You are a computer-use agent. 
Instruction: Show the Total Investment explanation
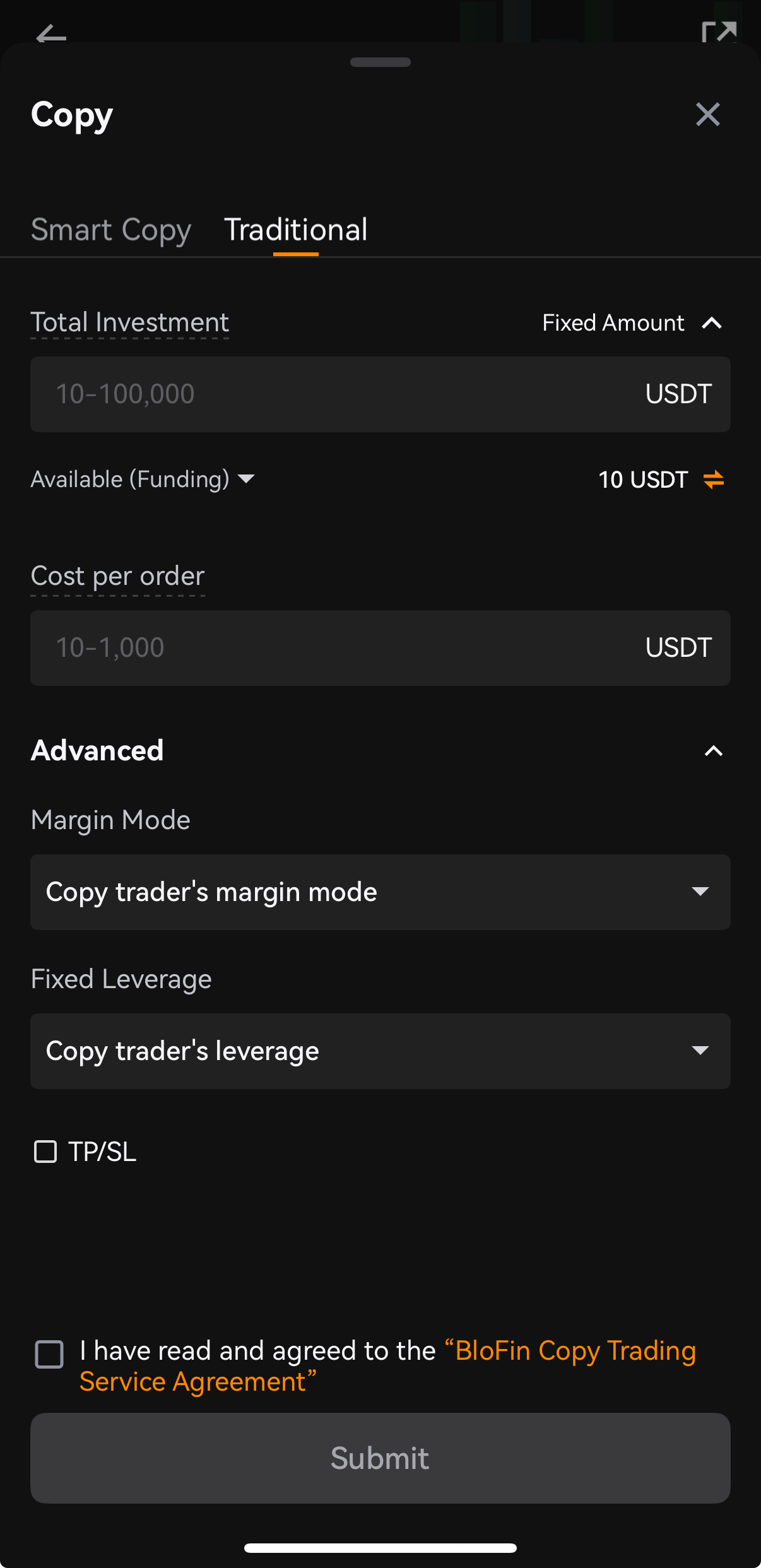(130, 322)
